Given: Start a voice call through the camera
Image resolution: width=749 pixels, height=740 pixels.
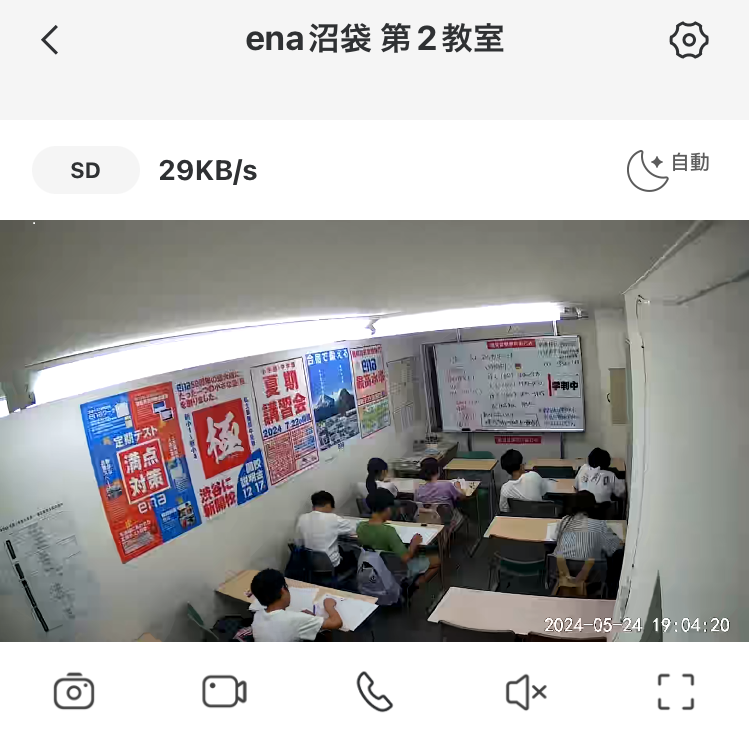Looking at the screenshot, I should coord(374,691).
